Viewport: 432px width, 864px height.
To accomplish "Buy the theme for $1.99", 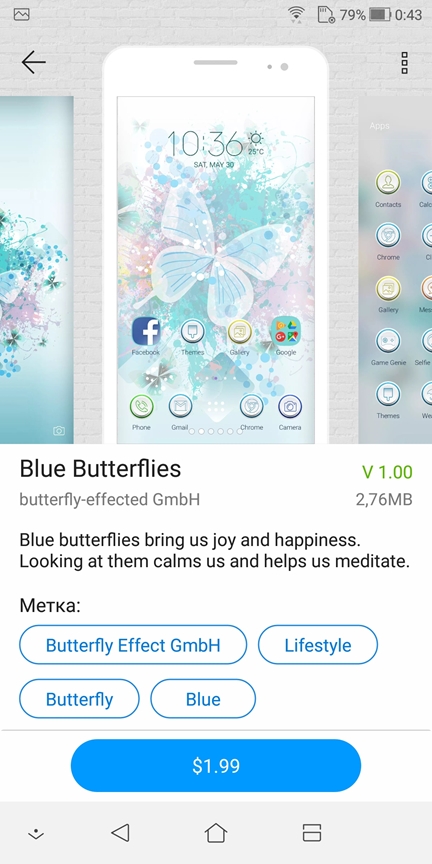I will click(x=215, y=765).
